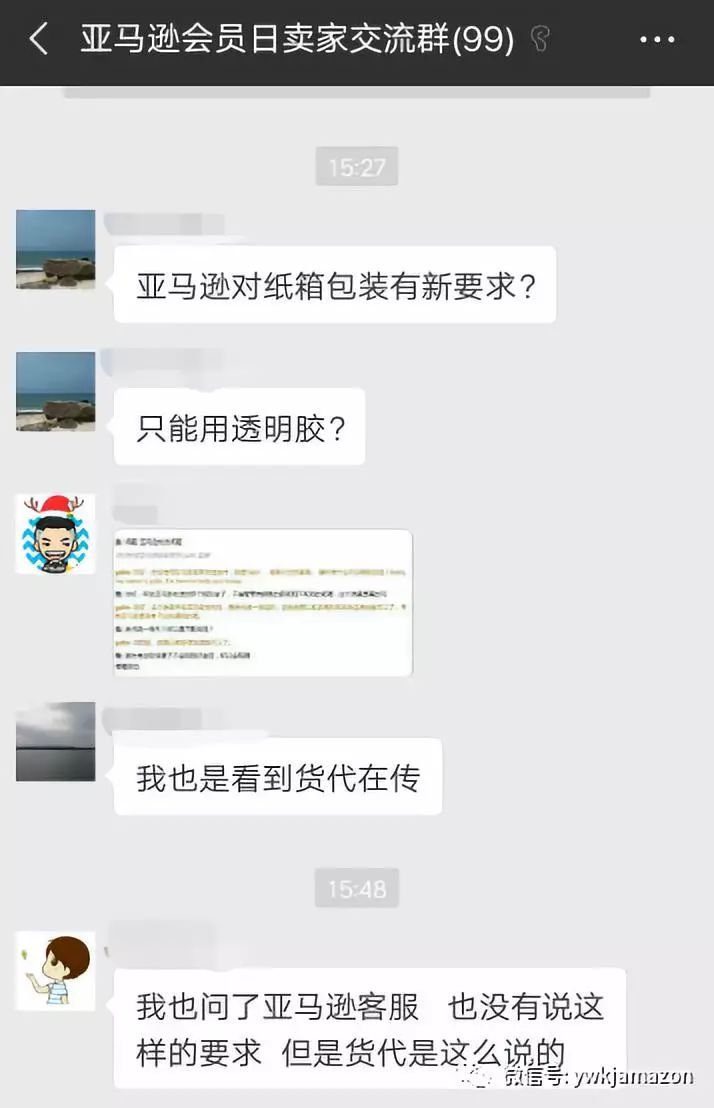The height and width of the screenshot is (1108, 714).
Task: Go back from the group chat
Action: [39, 40]
